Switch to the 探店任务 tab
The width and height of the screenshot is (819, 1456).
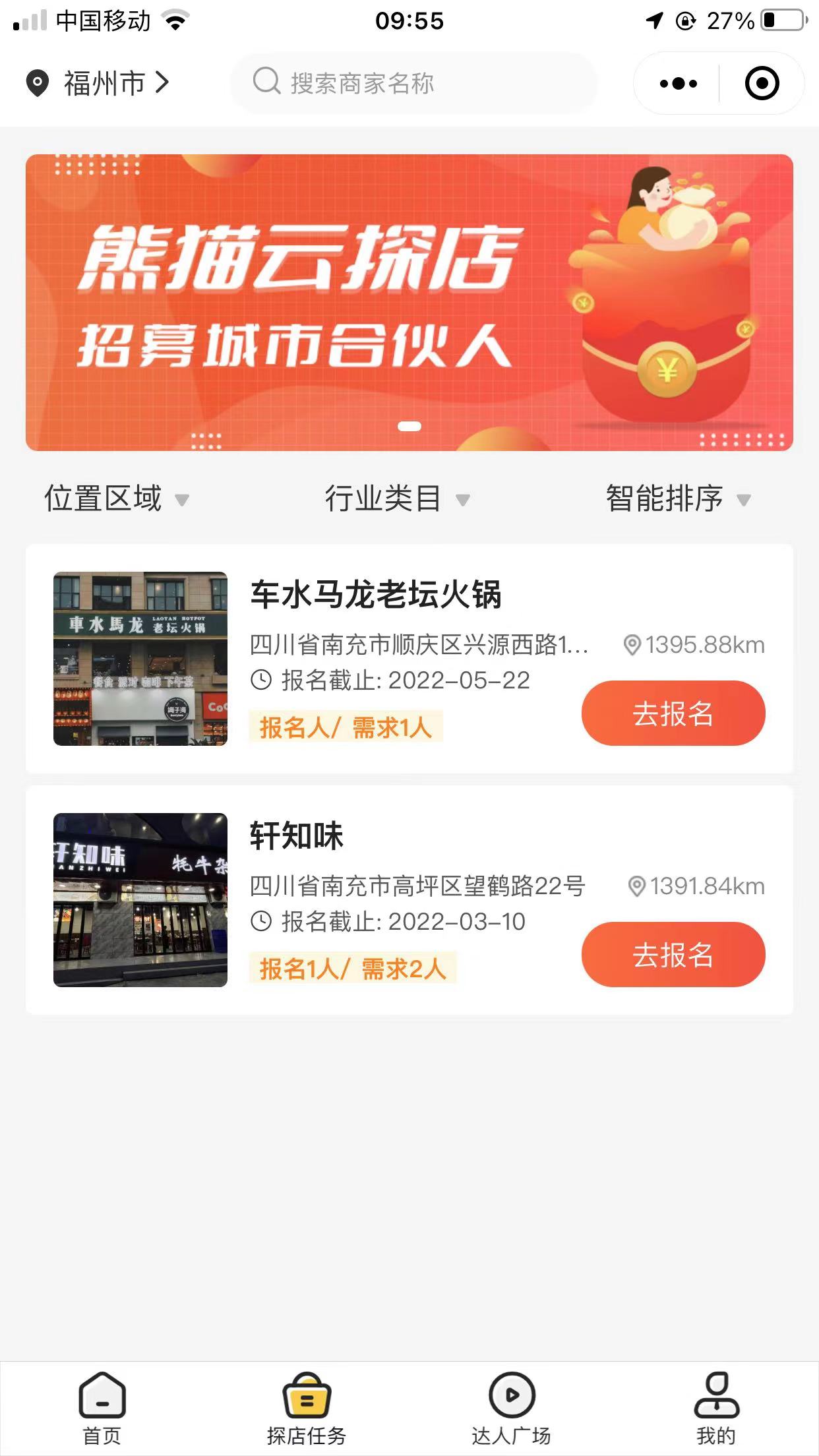[x=307, y=1409]
